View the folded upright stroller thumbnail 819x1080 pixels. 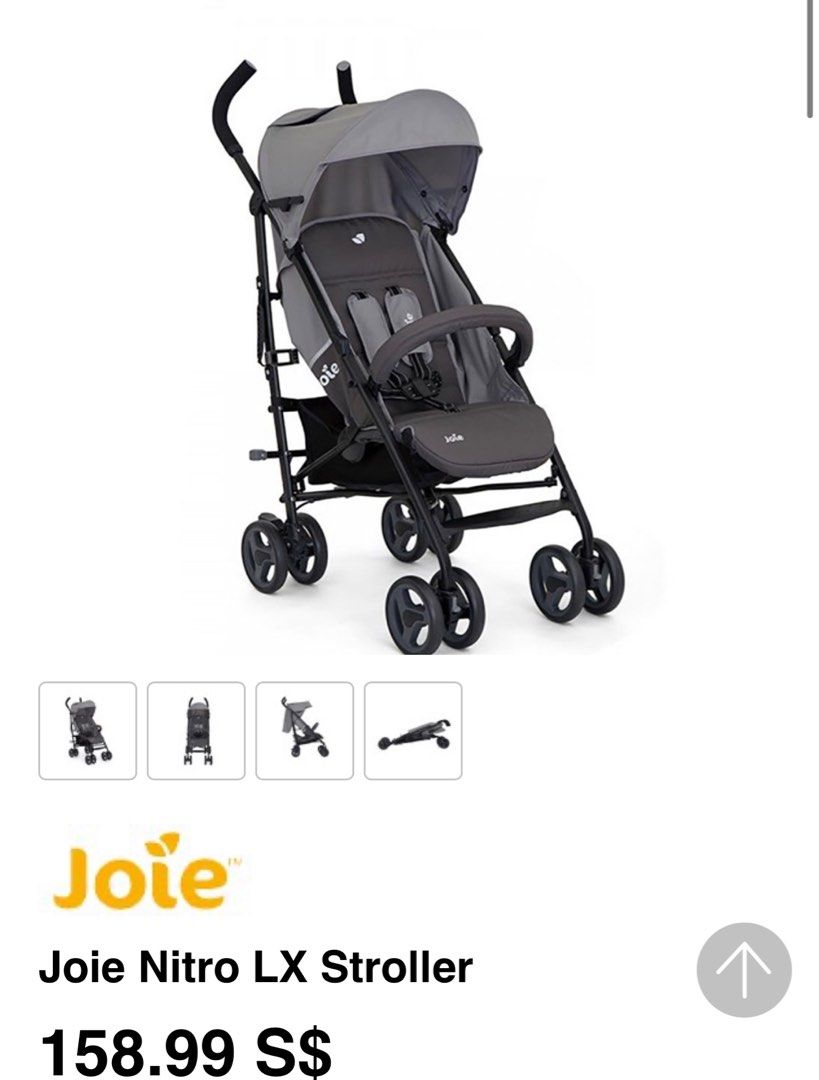click(196, 731)
